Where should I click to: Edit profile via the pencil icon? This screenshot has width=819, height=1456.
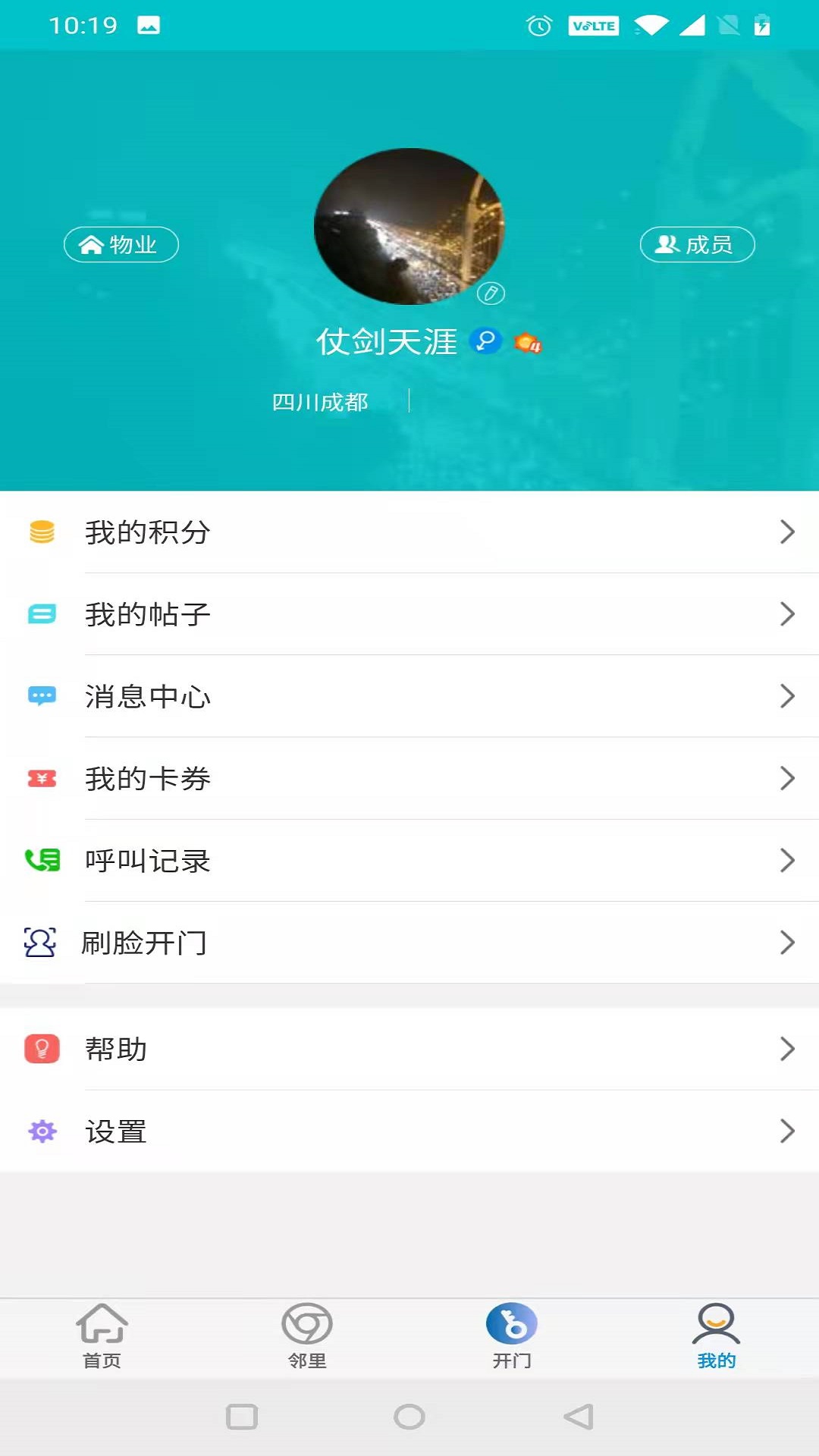pyautogui.click(x=491, y=293)
